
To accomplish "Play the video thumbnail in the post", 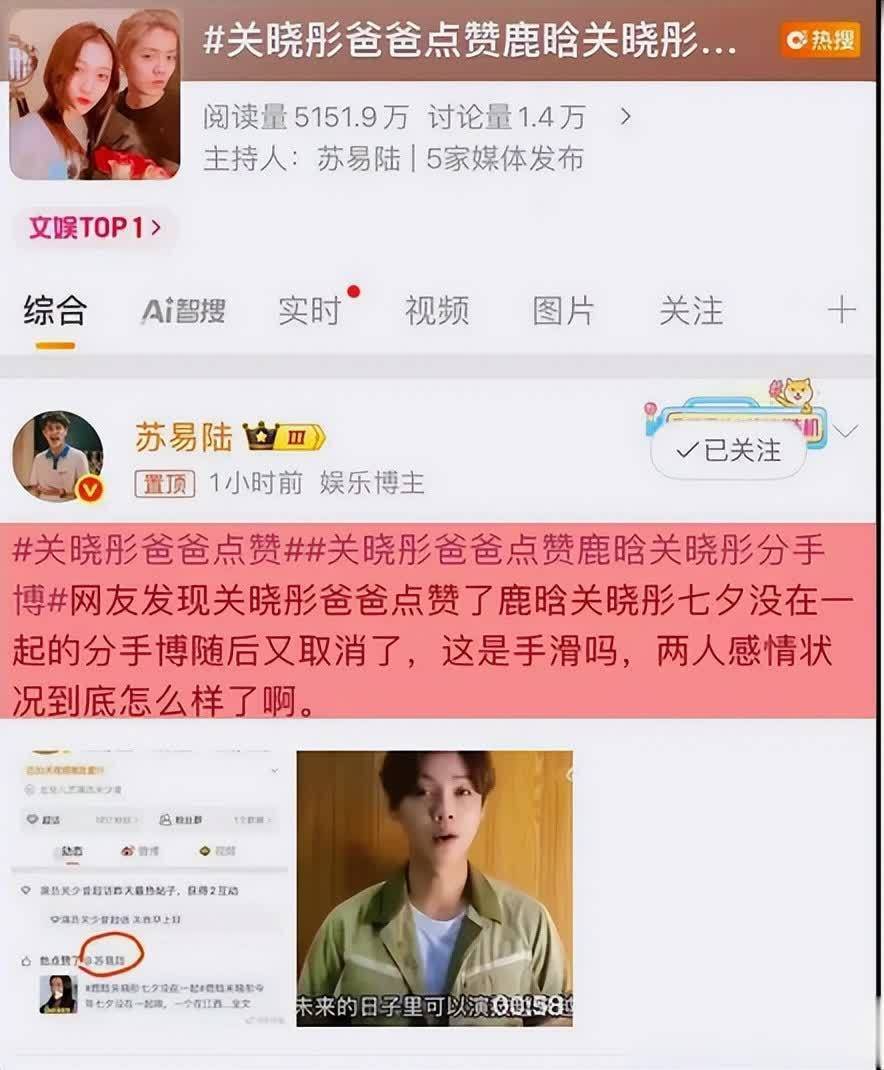I will click(434, 888).
